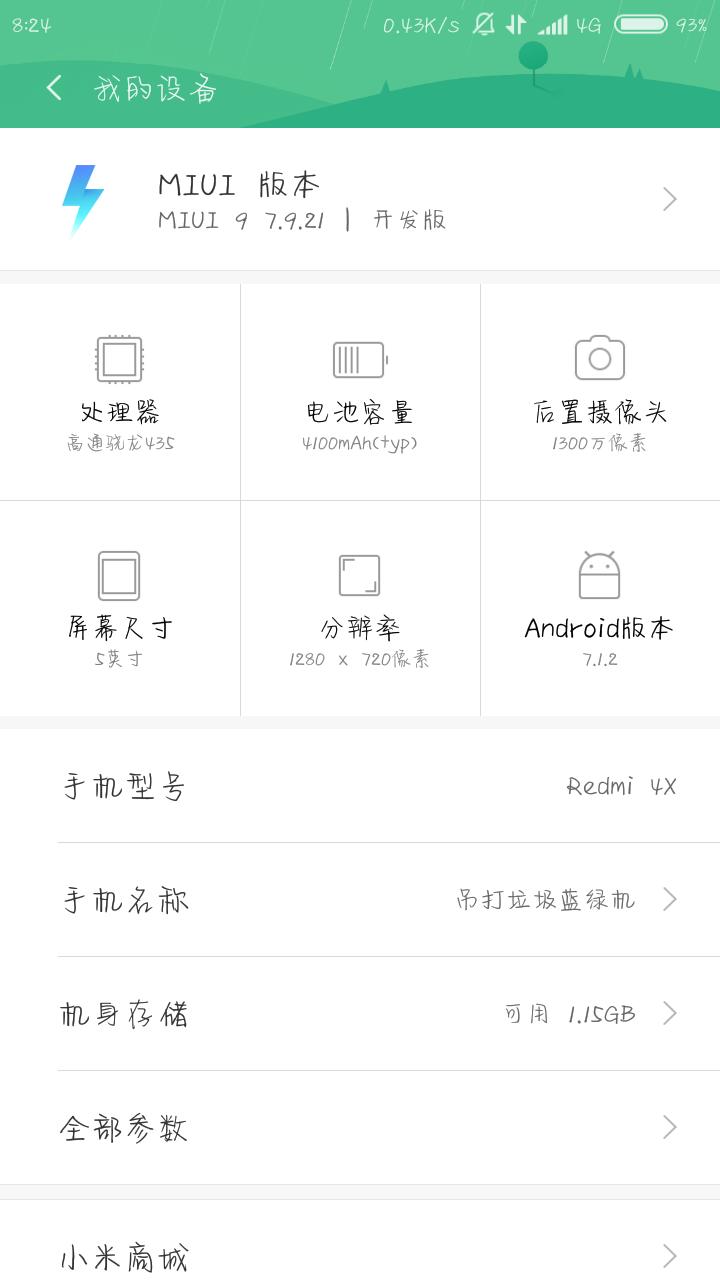Tap the back arrow next to 我的设备

[x=52, y=89]
